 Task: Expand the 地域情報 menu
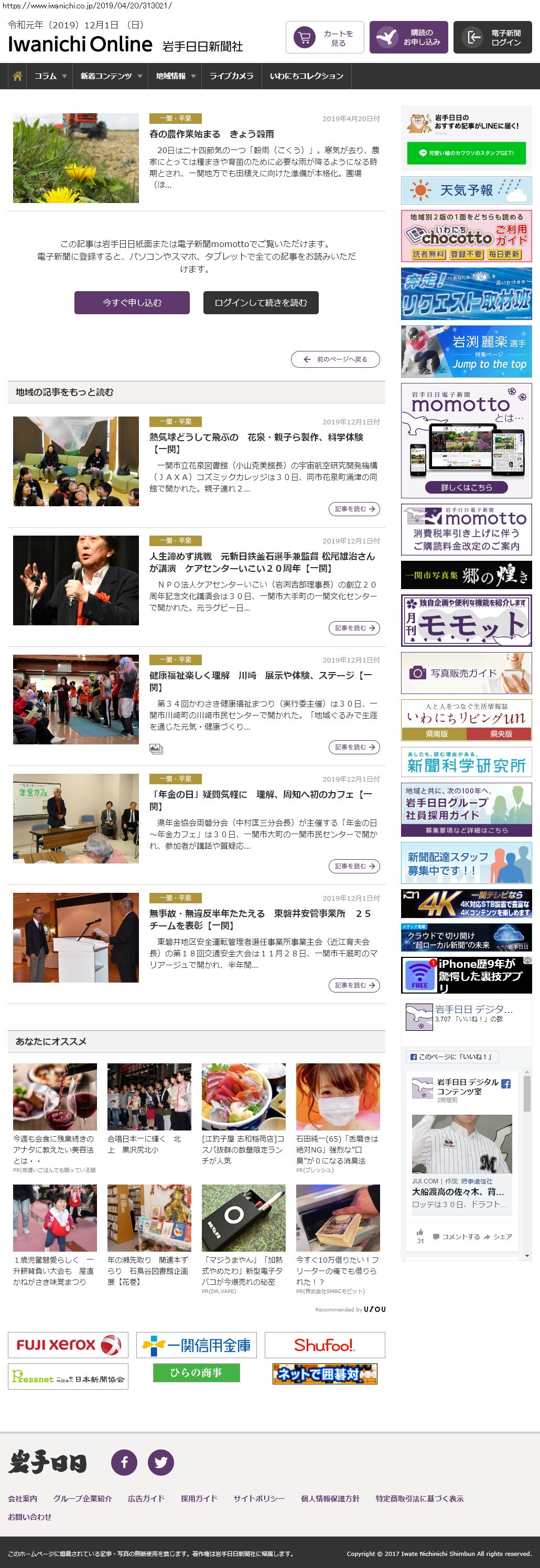point(175,76)
